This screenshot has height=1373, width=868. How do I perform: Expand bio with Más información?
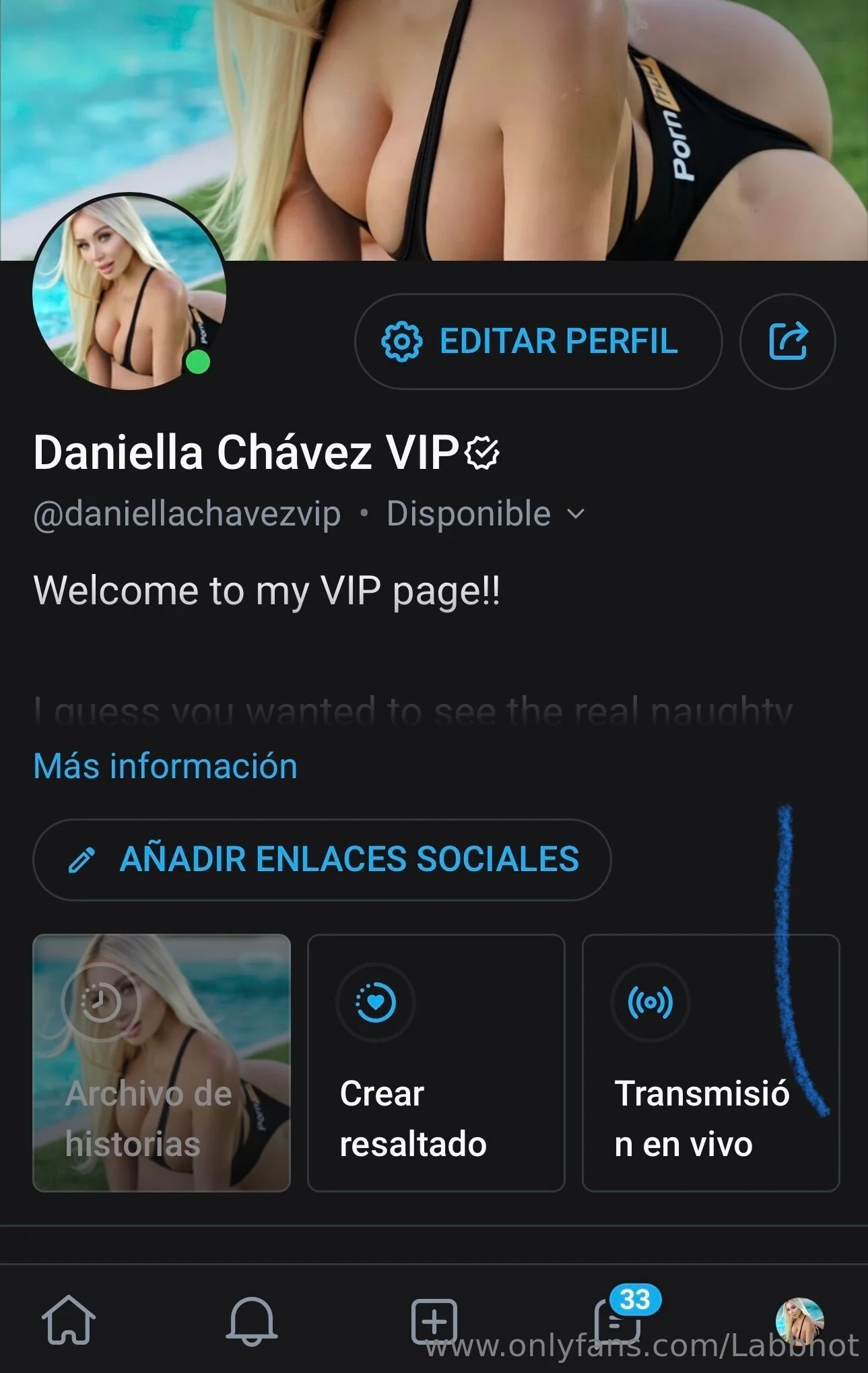166,766
